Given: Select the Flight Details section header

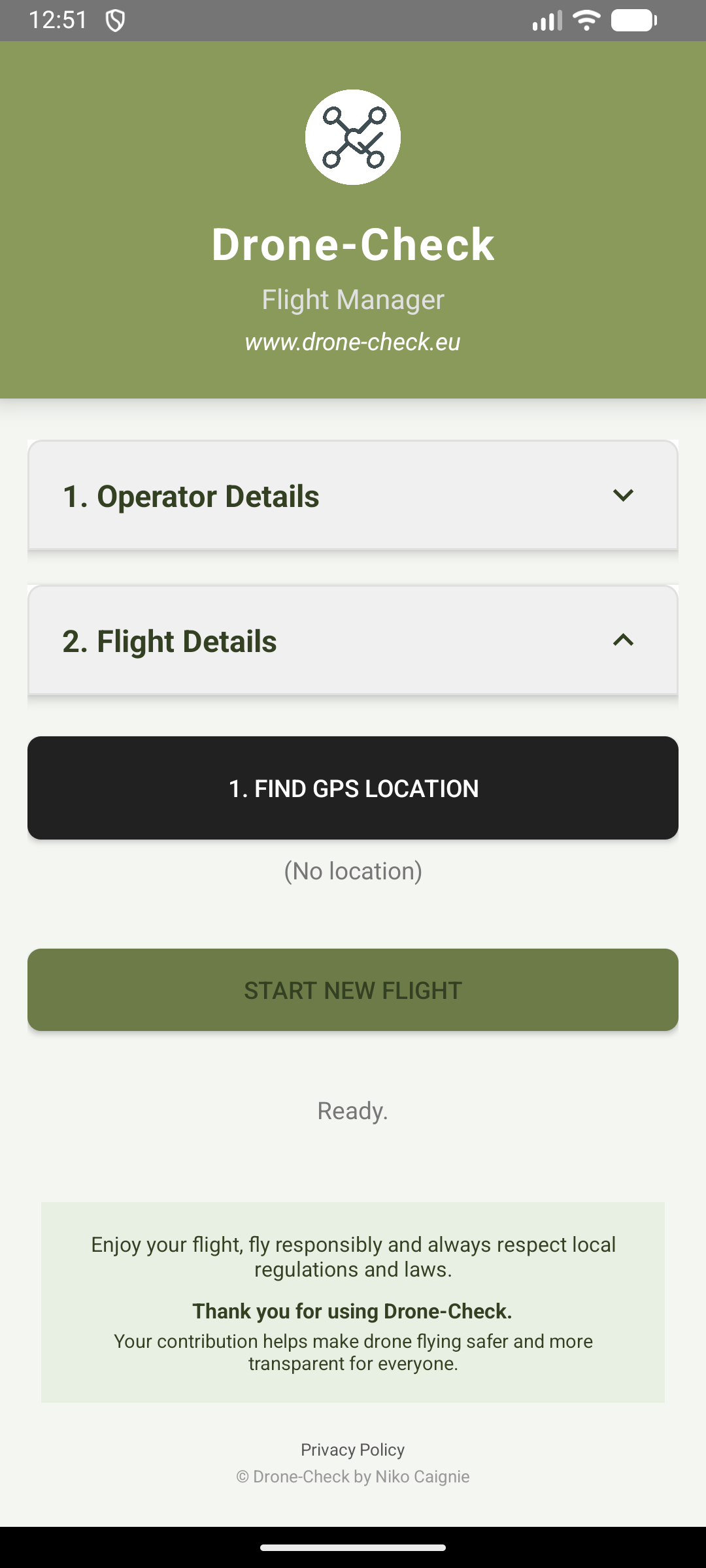Looking at the screenshot, I should coord(169,640).
